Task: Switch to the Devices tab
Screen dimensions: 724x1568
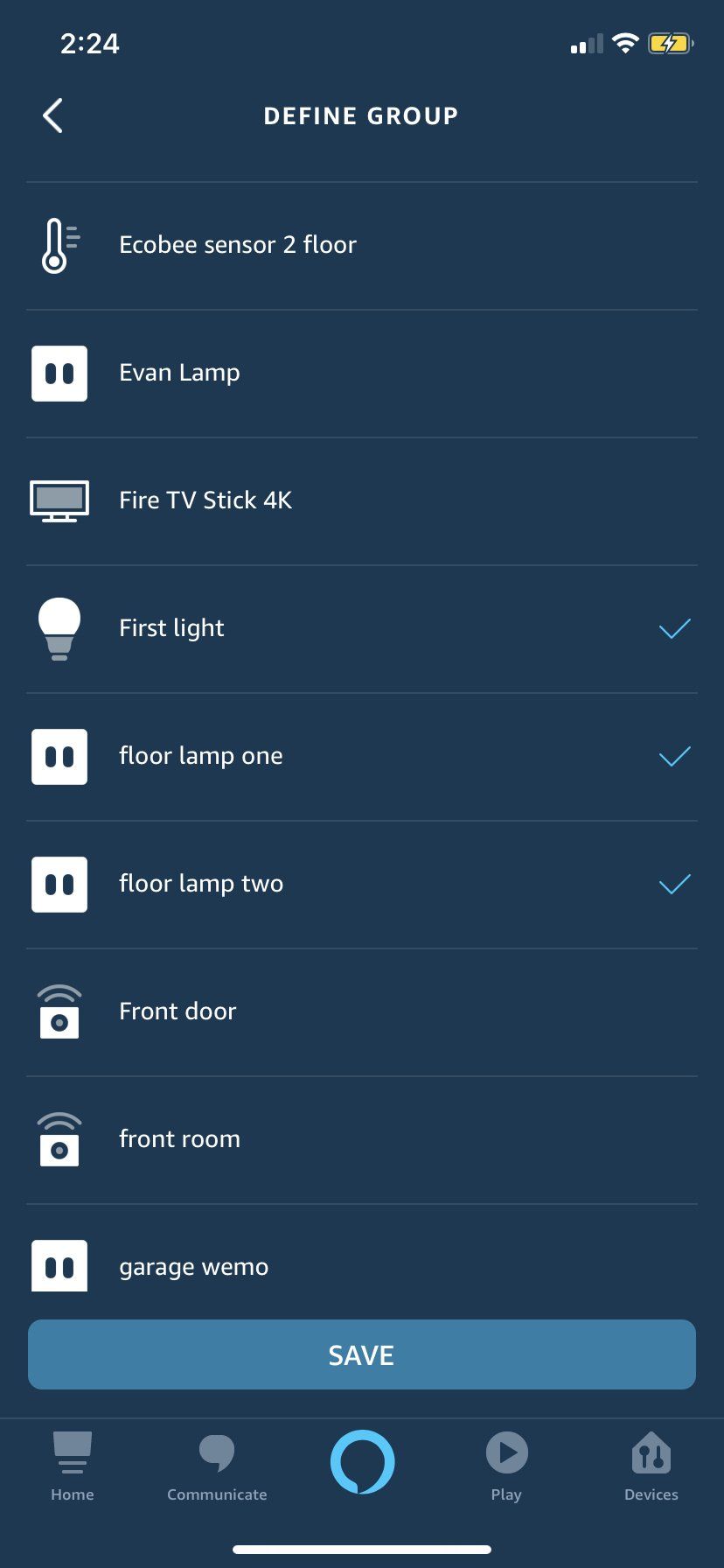Action: point(651,1466)
